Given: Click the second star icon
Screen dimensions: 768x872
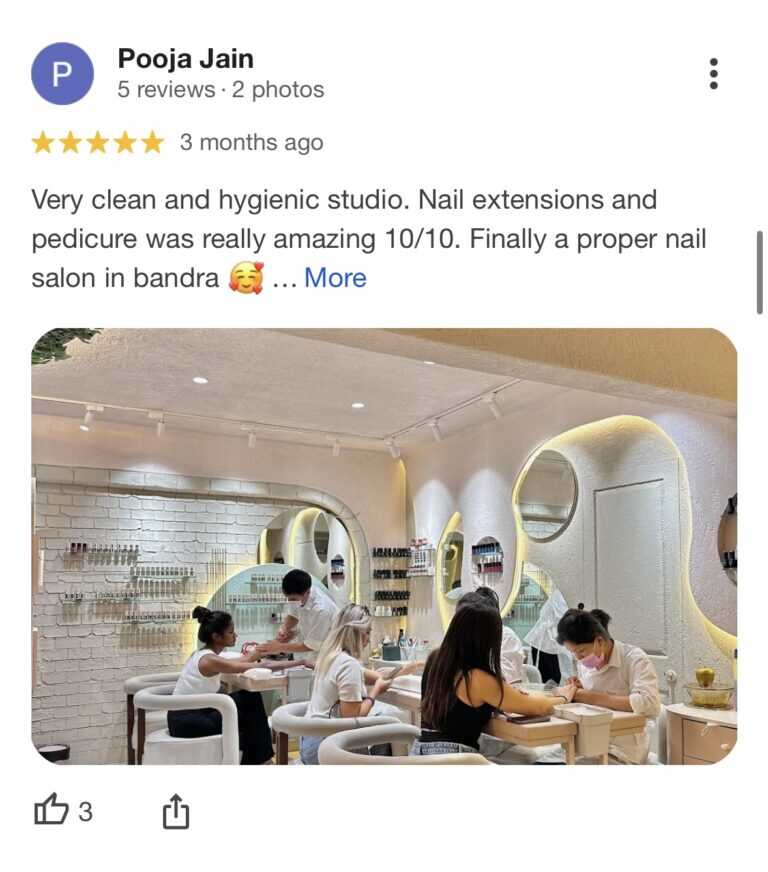Looking at the screenshot, I should (x=69, y=142).
